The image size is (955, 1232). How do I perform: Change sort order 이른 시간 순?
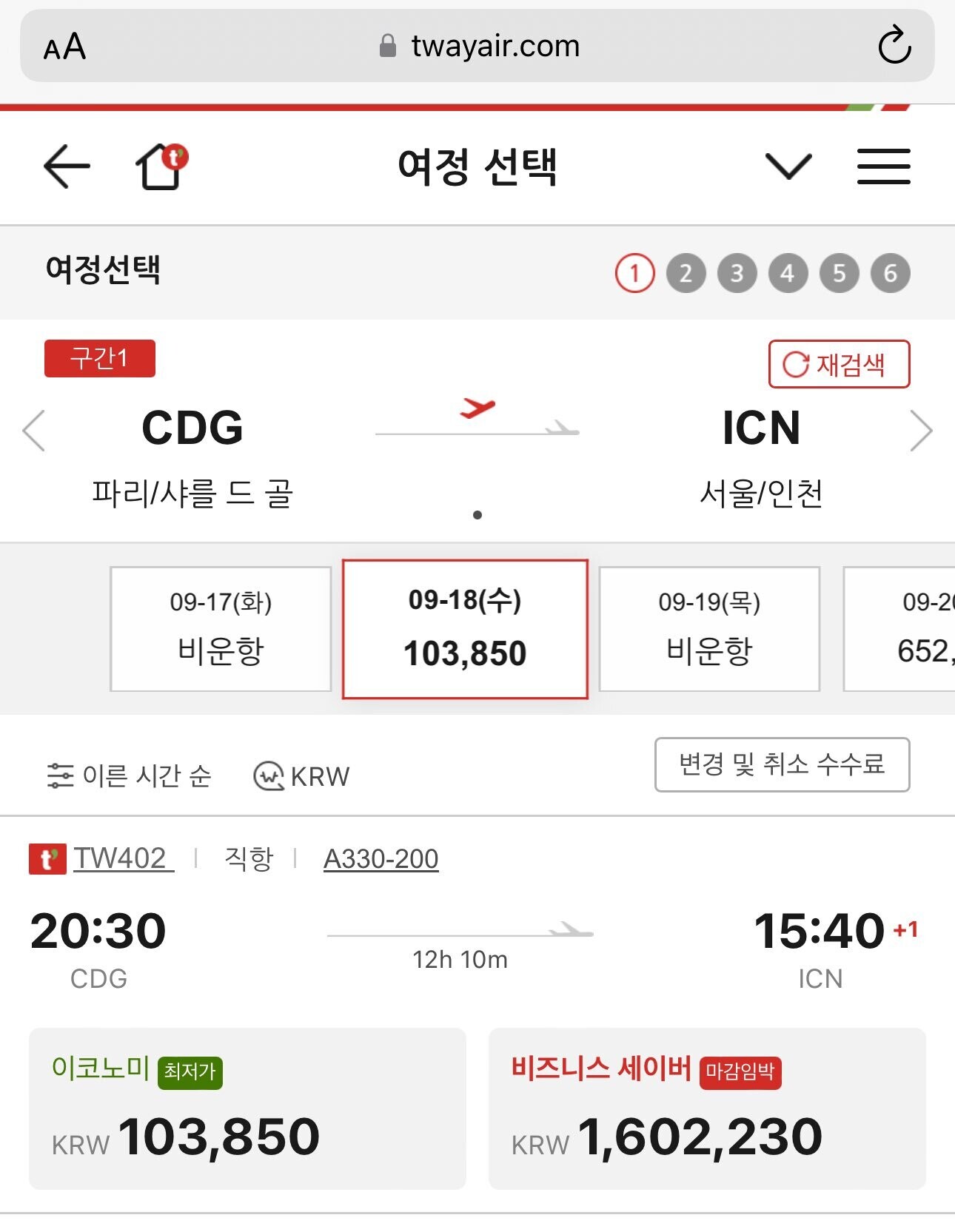pos(129,775)
